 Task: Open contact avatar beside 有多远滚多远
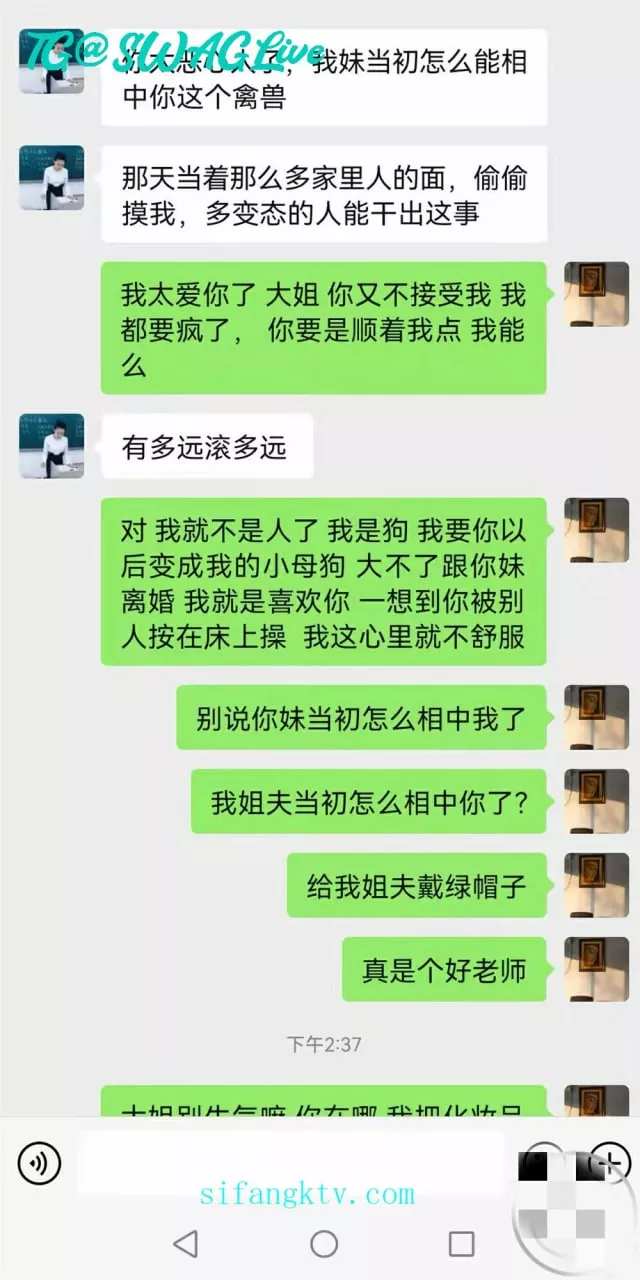(51, 446)
